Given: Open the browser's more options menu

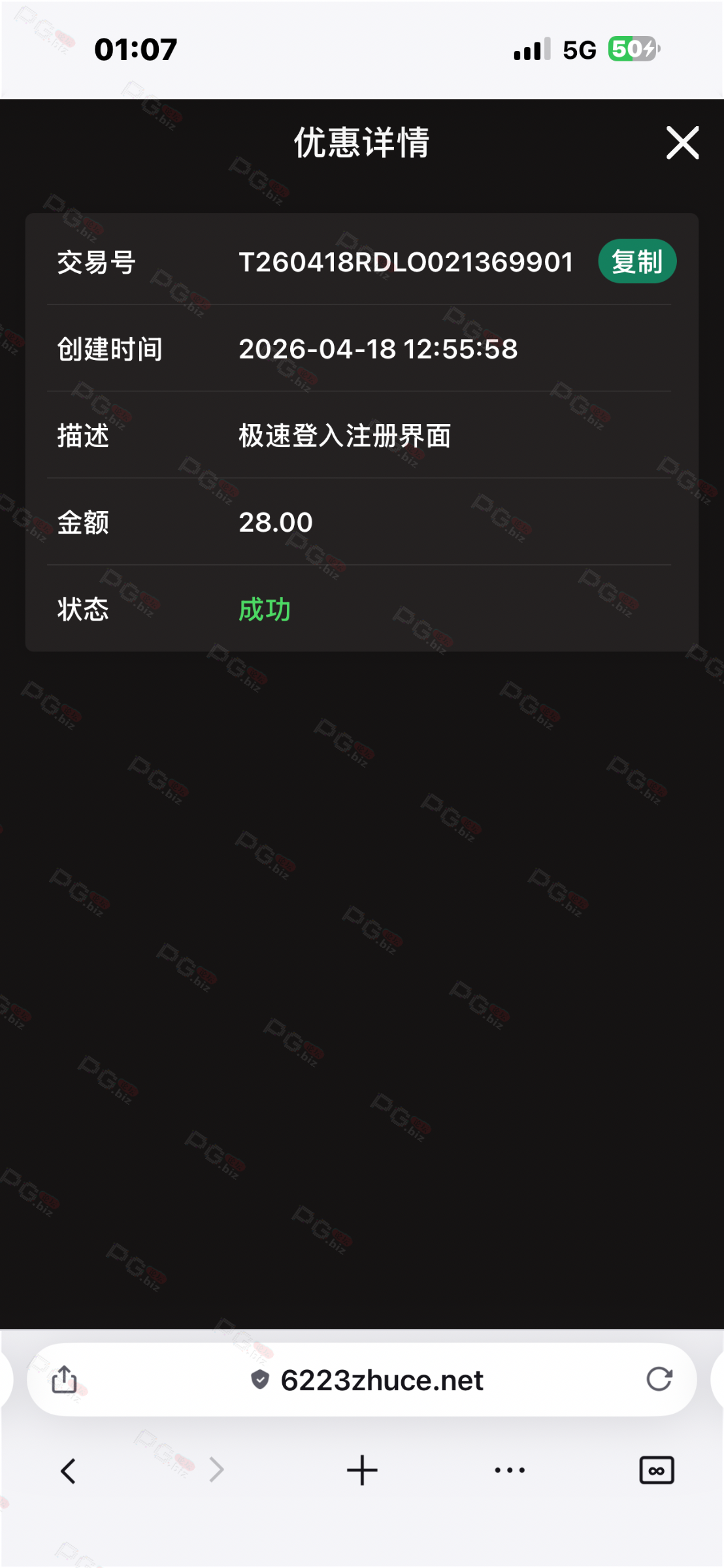Looking at the screenshot, I should coord(510,1471).
